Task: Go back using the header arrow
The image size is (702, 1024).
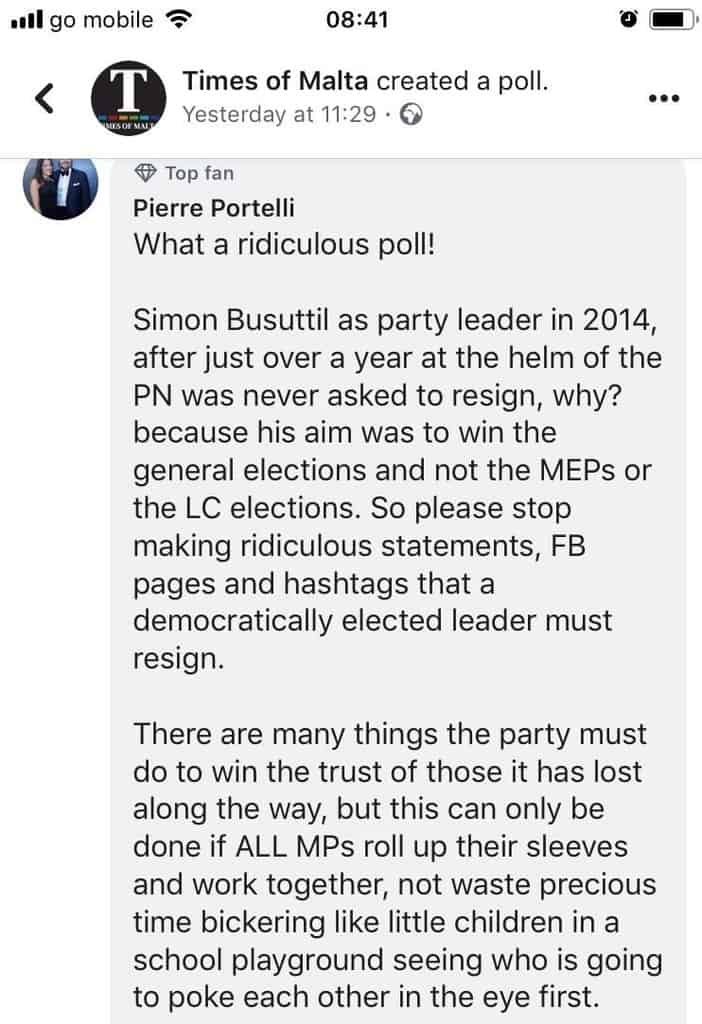Action: pyautogui.click(x=42, y=99)
